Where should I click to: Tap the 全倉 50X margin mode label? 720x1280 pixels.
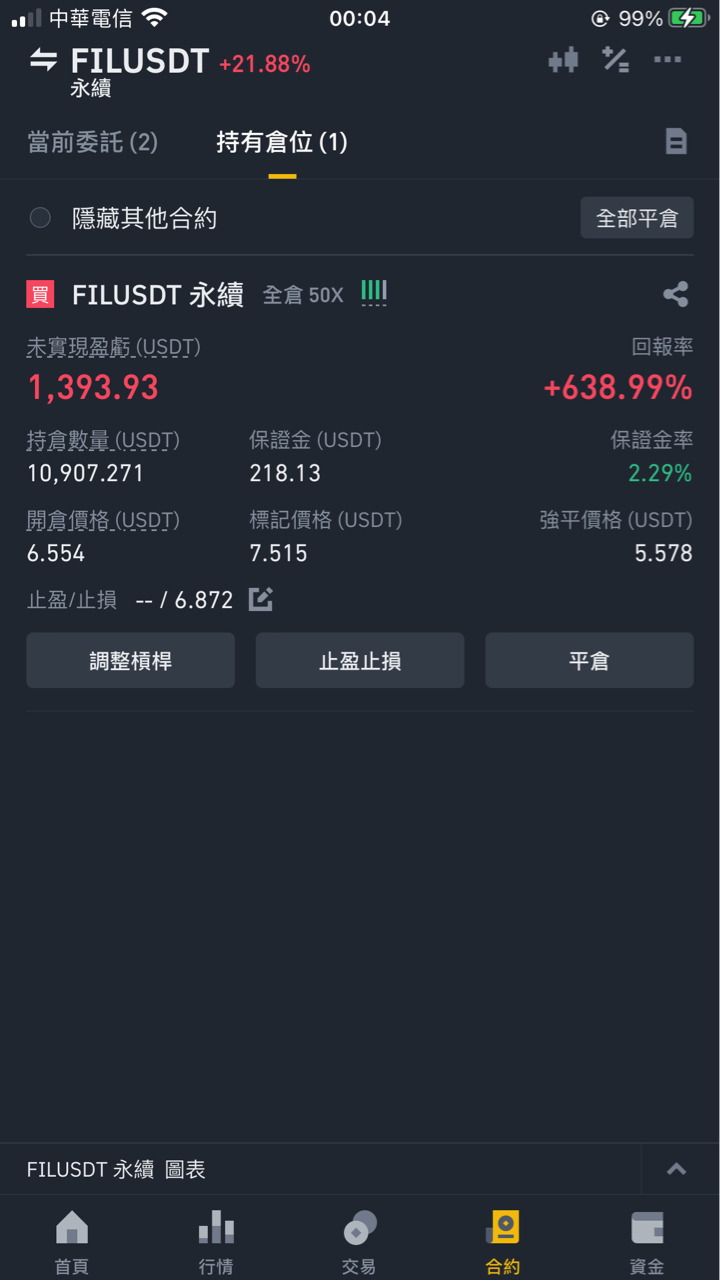[x=303, y=295]
